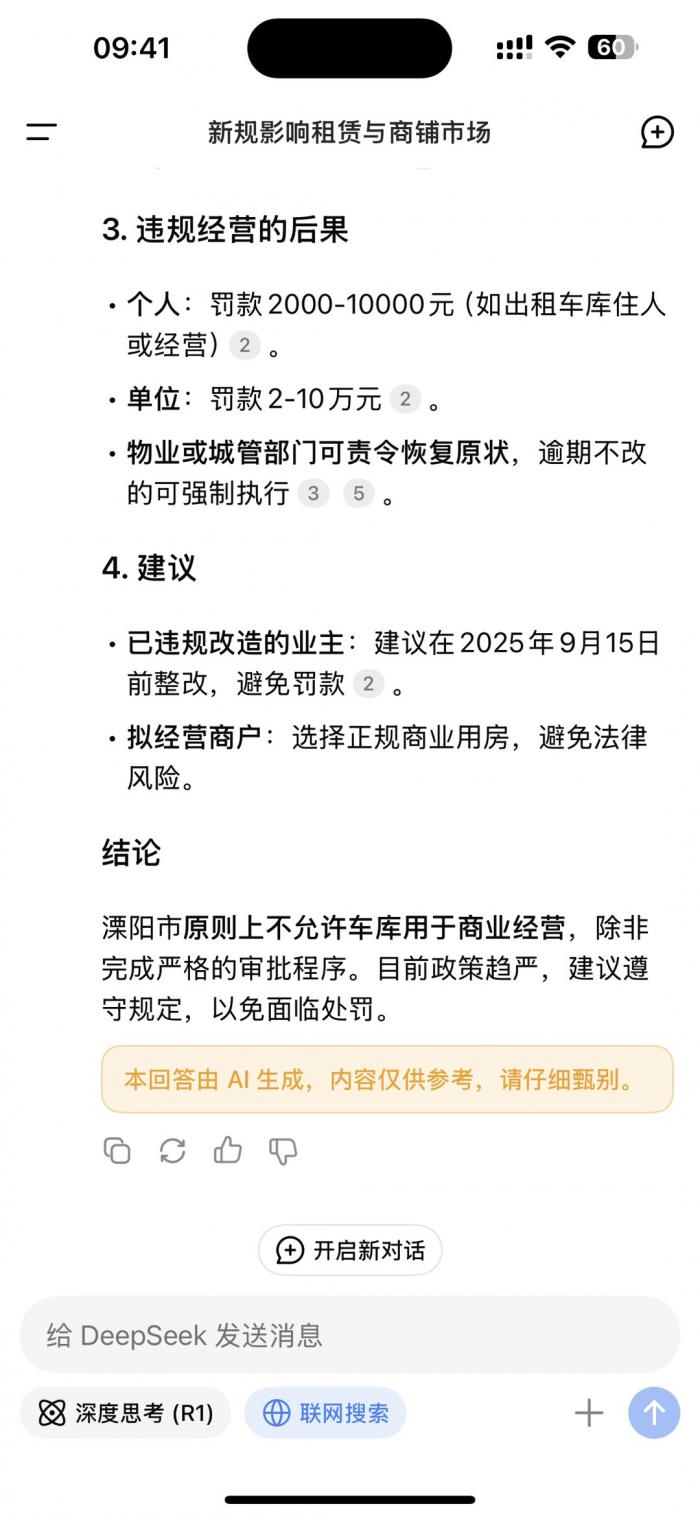This screenshot has width=700, height=1517.
Task: Like the answer with thumbs up
Action: [228, 1151]
